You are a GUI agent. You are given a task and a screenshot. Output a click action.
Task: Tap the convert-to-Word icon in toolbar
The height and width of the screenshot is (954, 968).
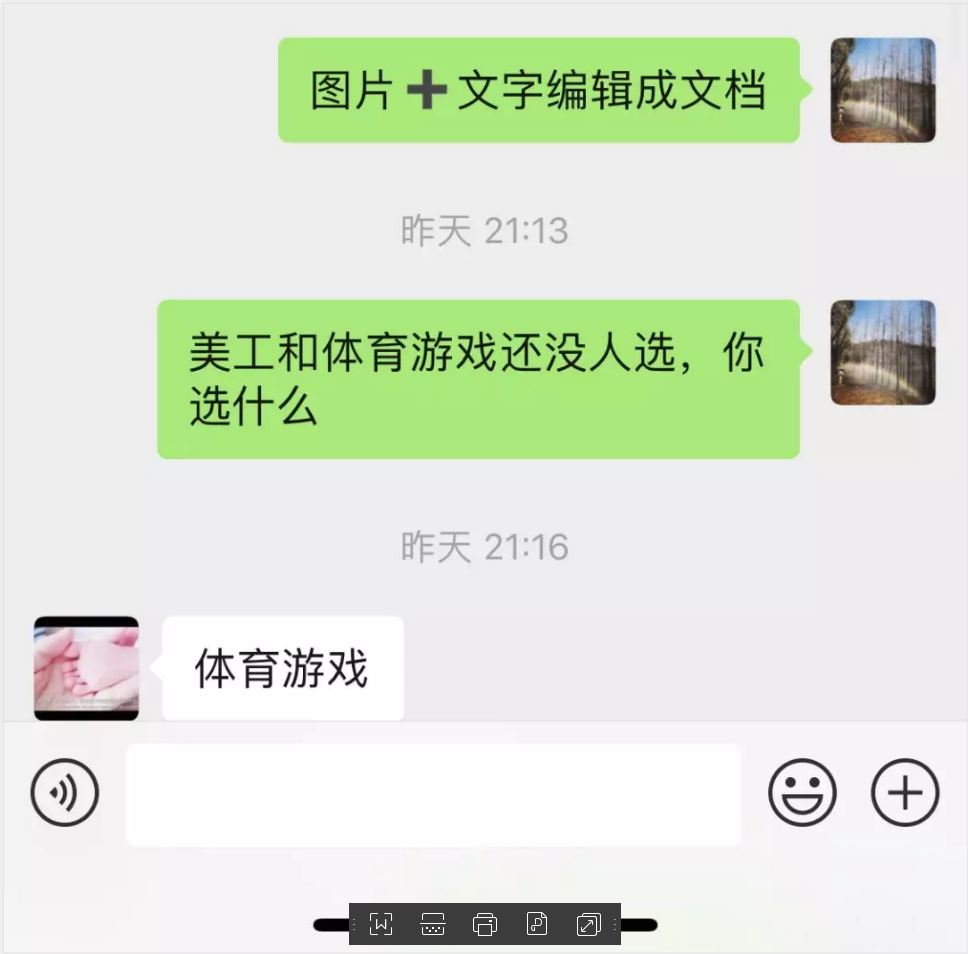click(381, 924)
